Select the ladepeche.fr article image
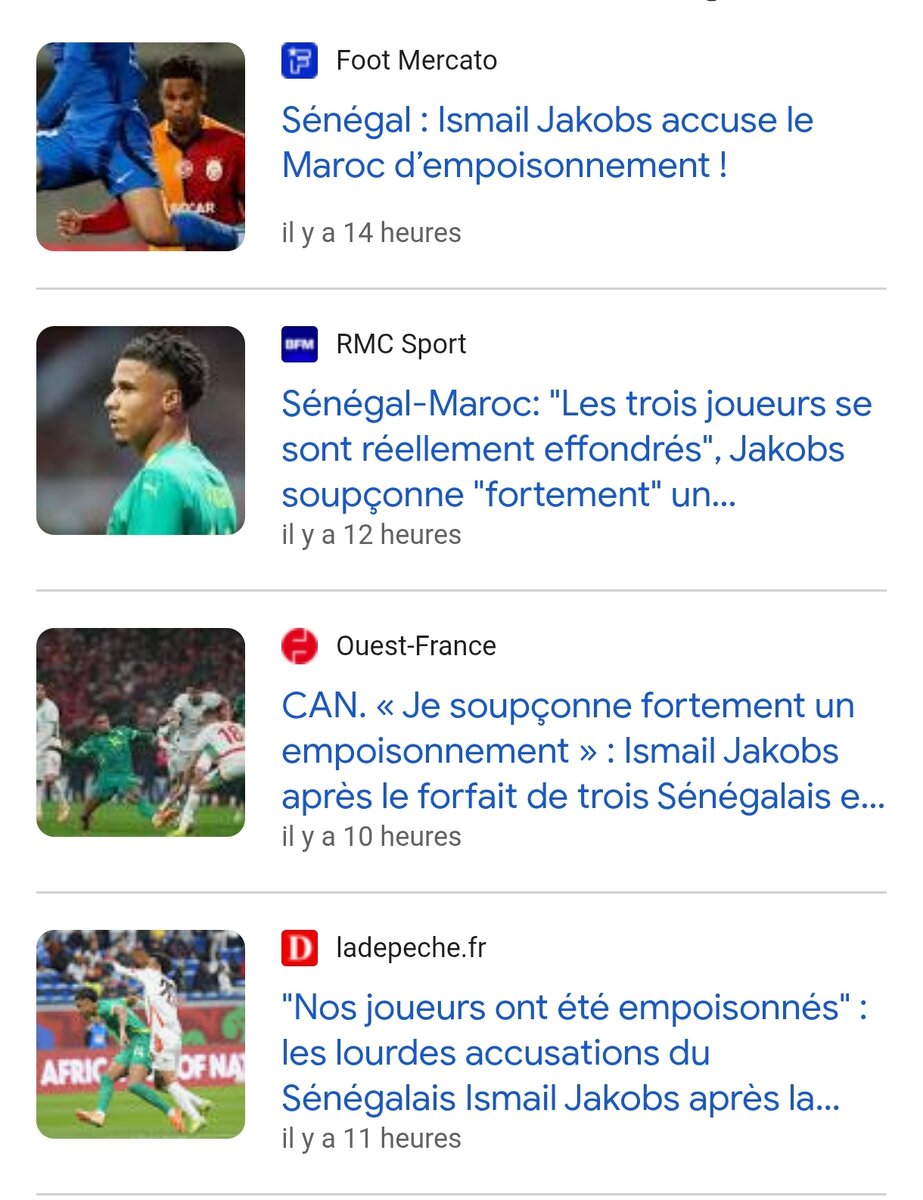The height and width of the screenshot is (1200, 923). 141,1034
